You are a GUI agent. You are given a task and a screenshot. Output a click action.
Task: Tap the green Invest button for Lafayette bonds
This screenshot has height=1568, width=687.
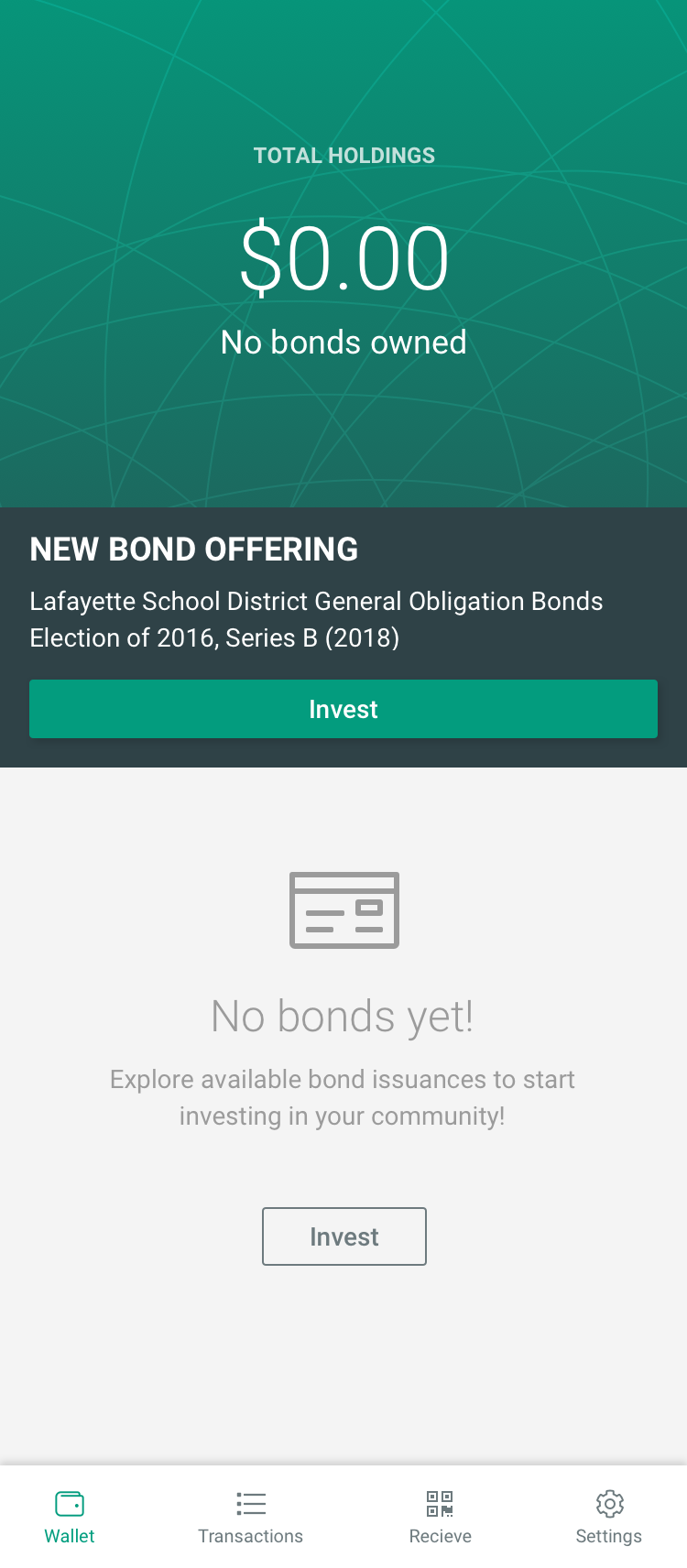[343, 709]
